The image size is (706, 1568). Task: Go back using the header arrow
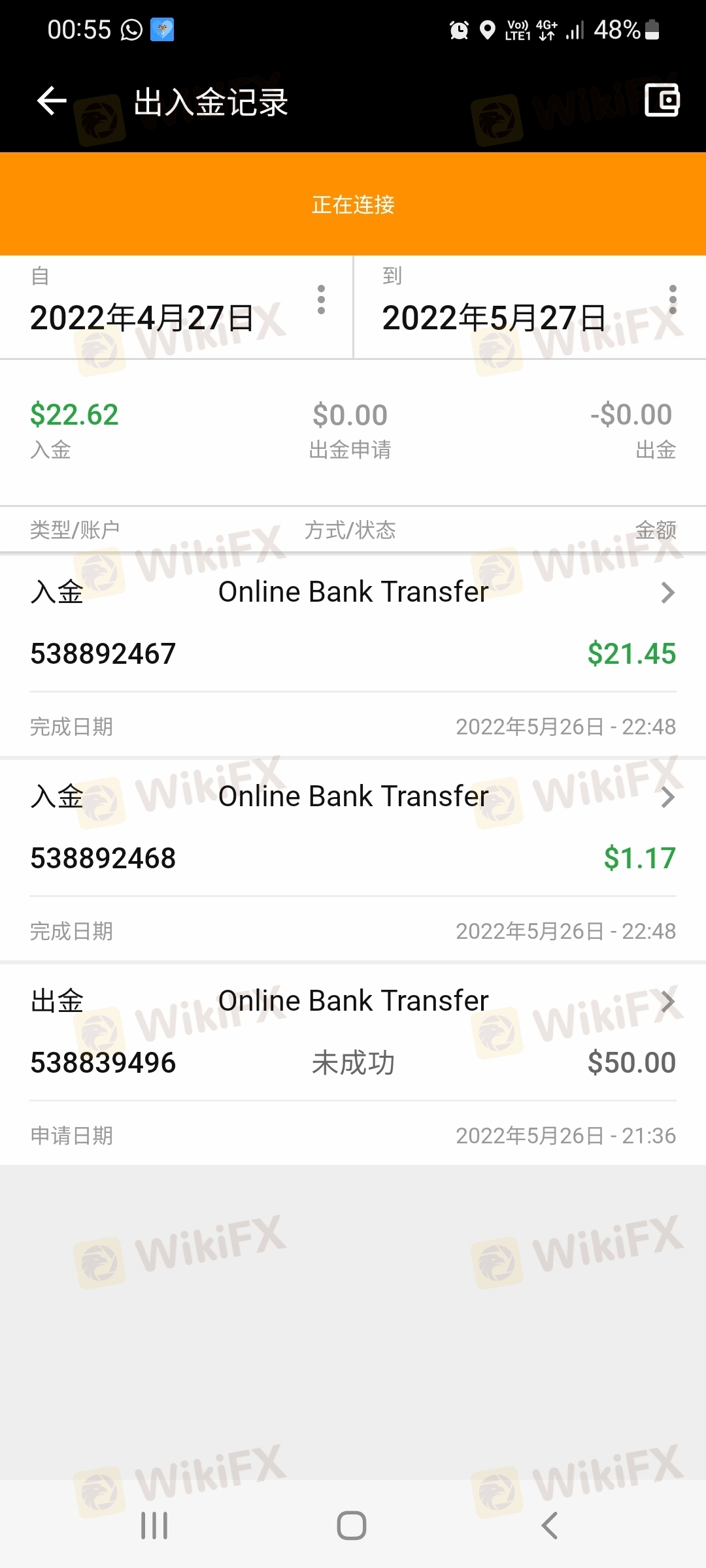click(52, 101)
